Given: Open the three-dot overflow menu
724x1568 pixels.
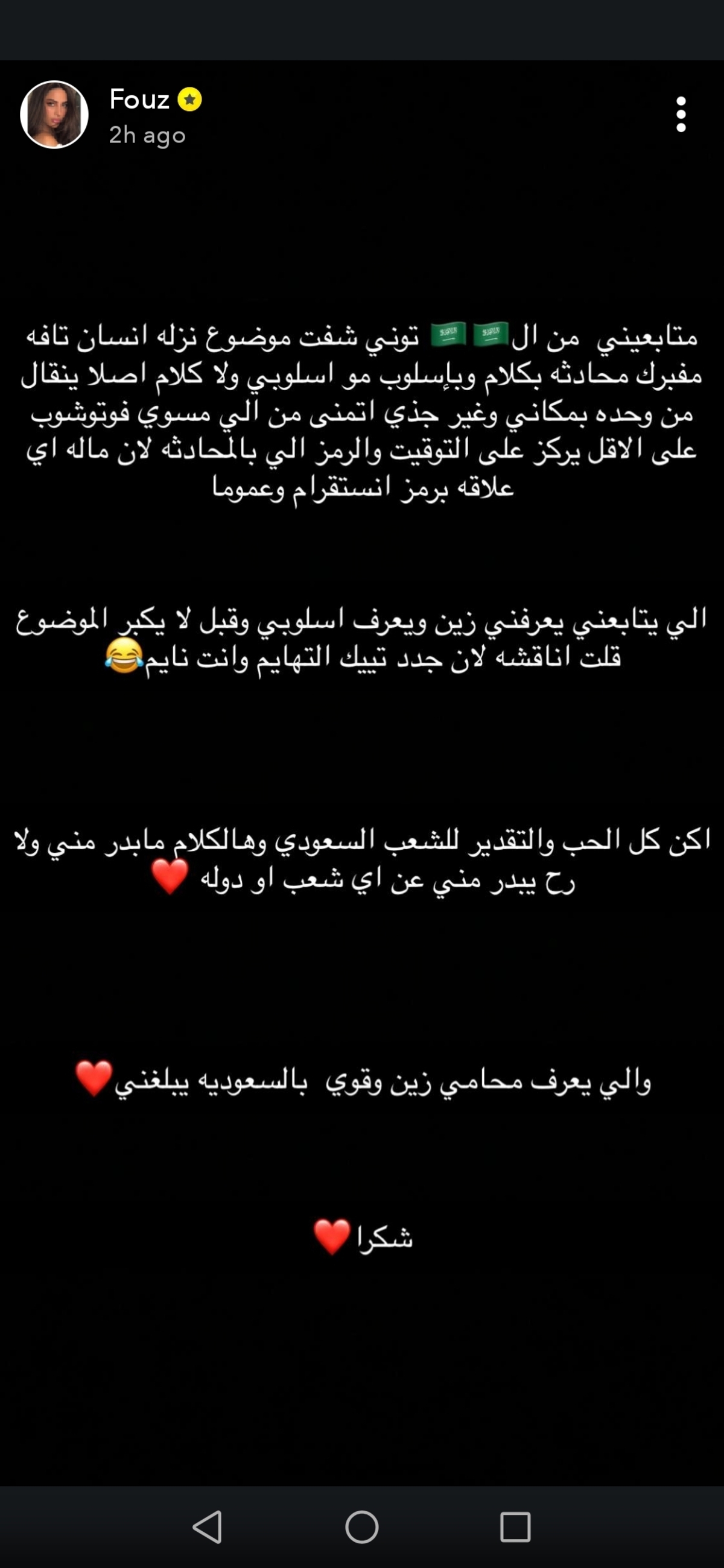Looking at the screenshot, I should (x=681, y=114).
